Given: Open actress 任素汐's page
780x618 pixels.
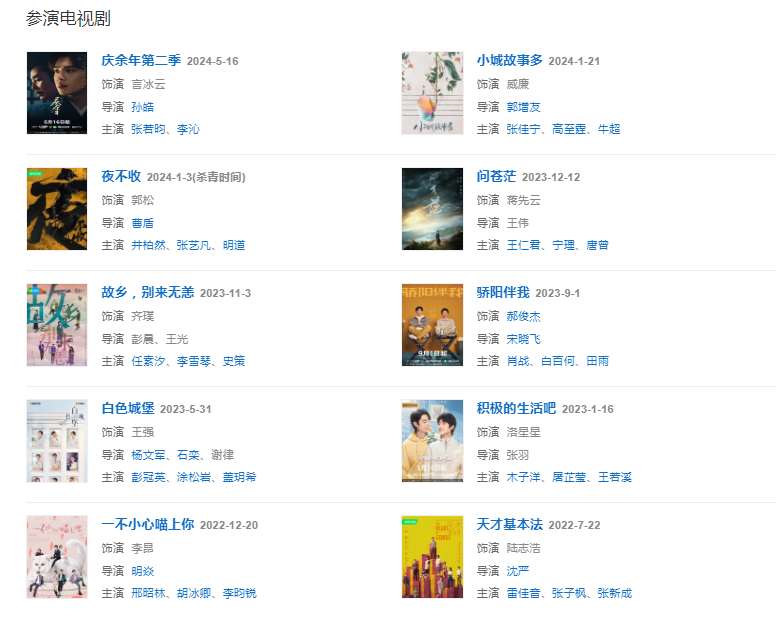Looking at the screenshot, I should (x=149, y=361).
